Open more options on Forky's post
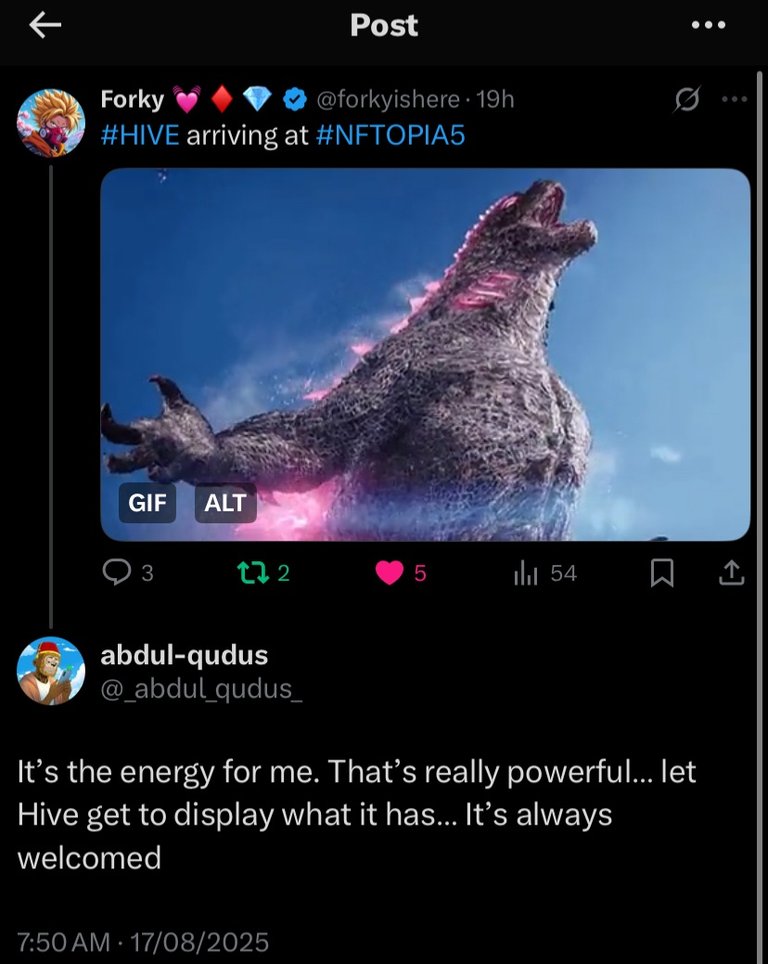768x964 pixels. [734, 100]
